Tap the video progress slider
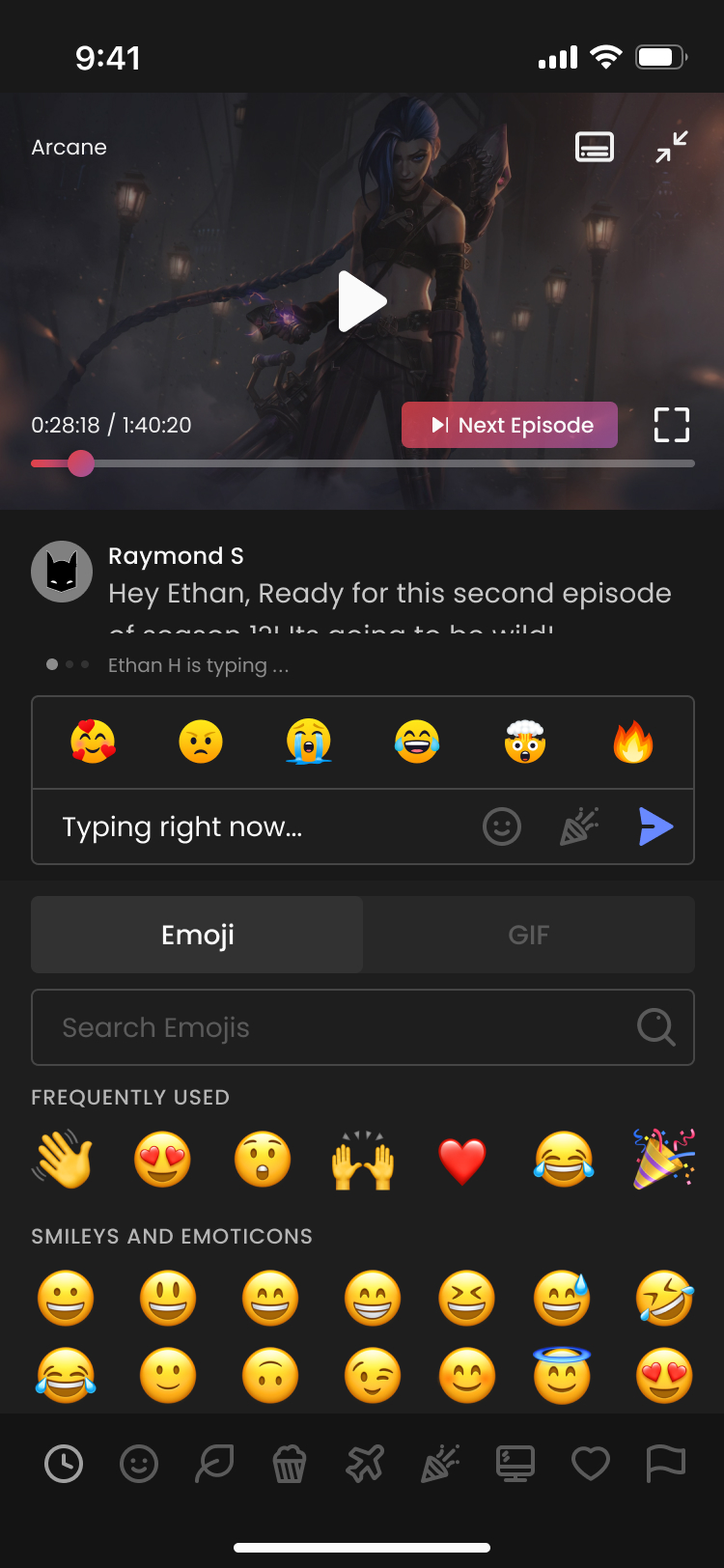724x1568 pixels. pos(363,463)
